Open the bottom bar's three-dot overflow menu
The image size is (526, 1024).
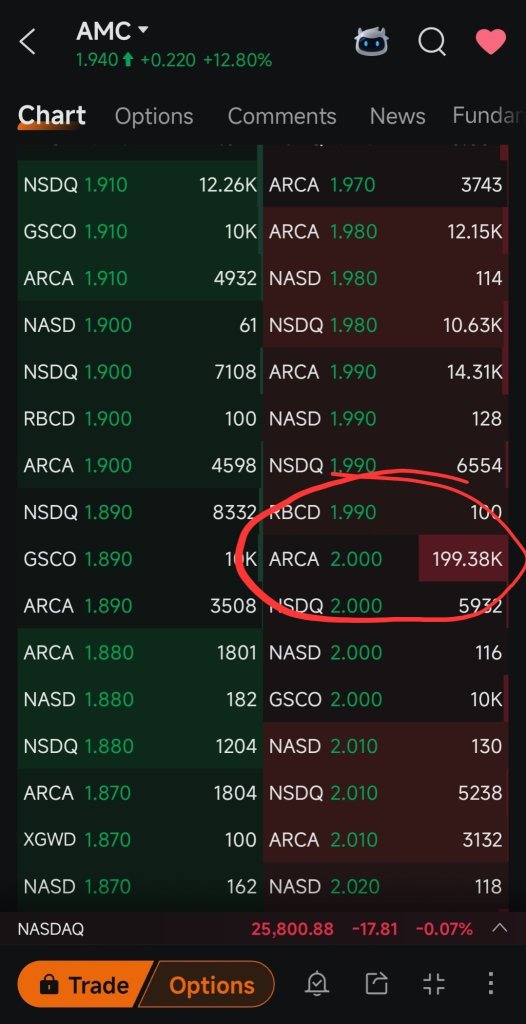(491, 984)
